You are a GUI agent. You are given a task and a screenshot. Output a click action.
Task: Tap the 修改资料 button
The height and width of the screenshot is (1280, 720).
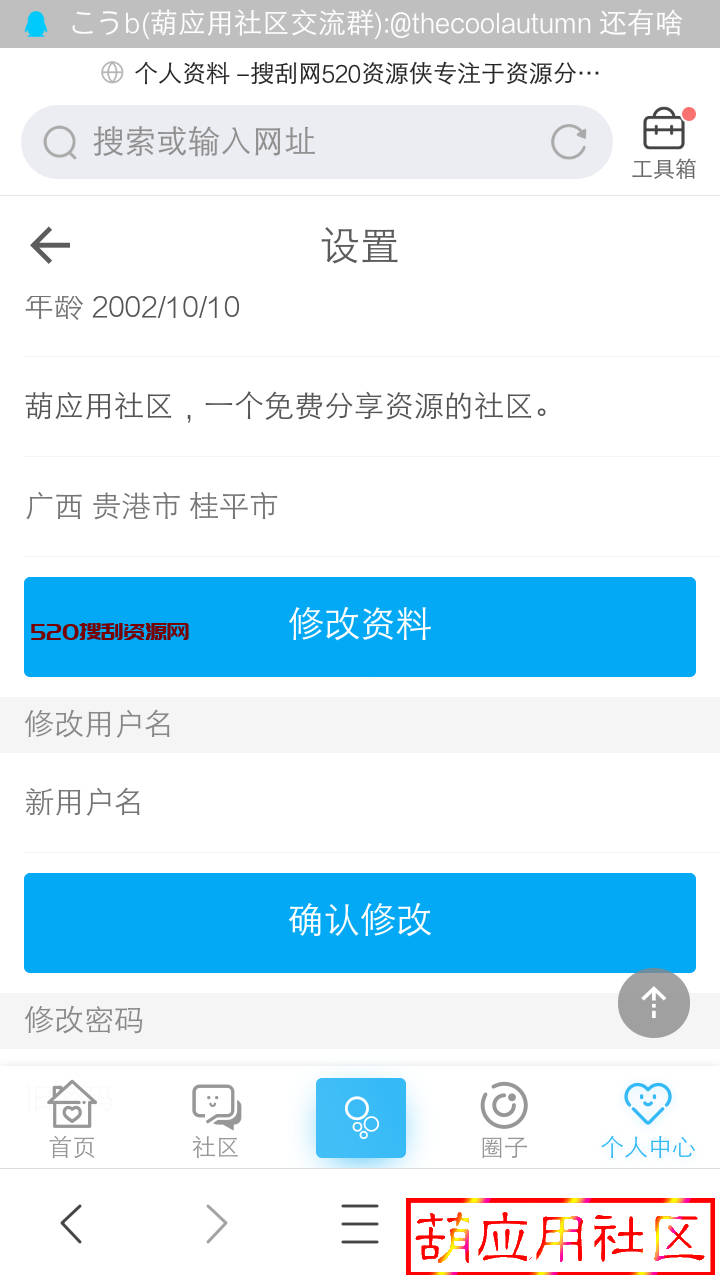click(360, 626)
